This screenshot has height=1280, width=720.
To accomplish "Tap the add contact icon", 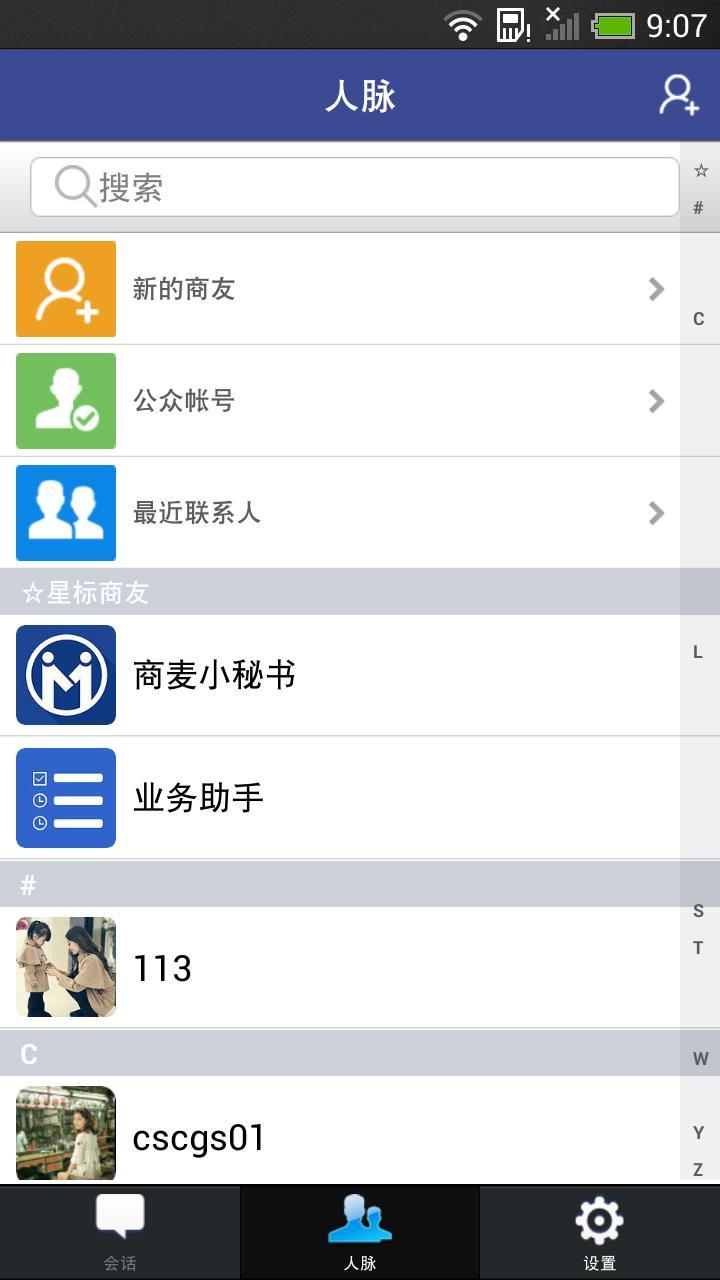I will [678, 95].
